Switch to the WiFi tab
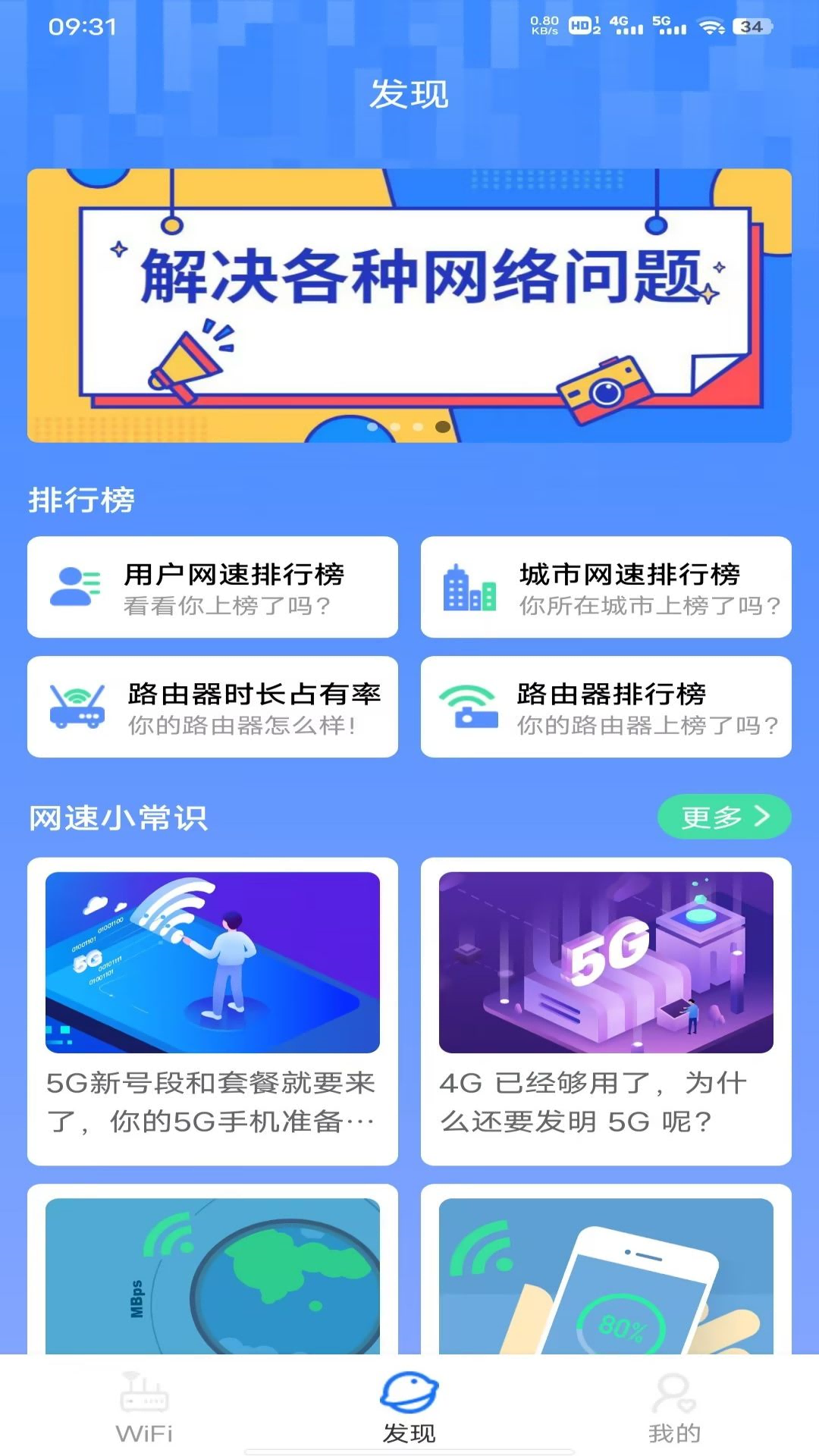The width and height of the screenshot is (819, 1456). coord(144,1408)
